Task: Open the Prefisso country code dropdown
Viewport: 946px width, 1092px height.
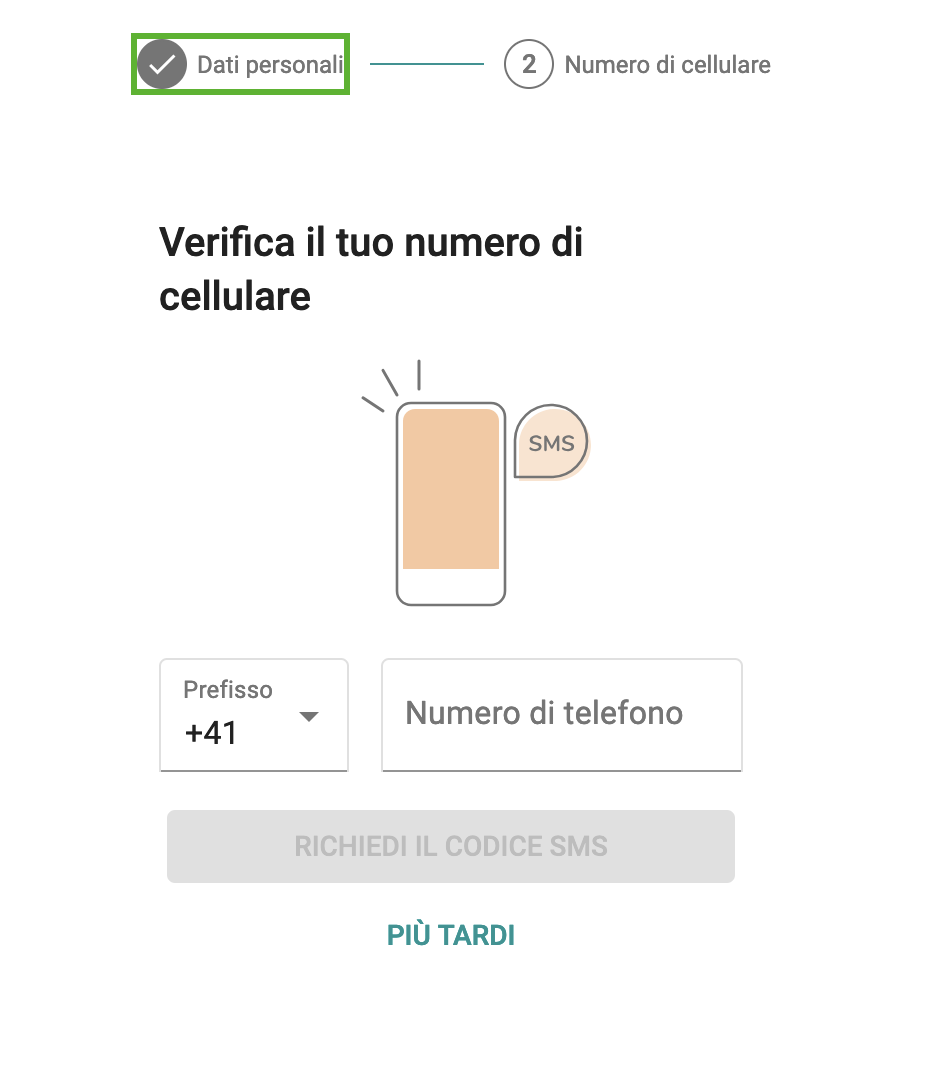Action: (254, 715)
